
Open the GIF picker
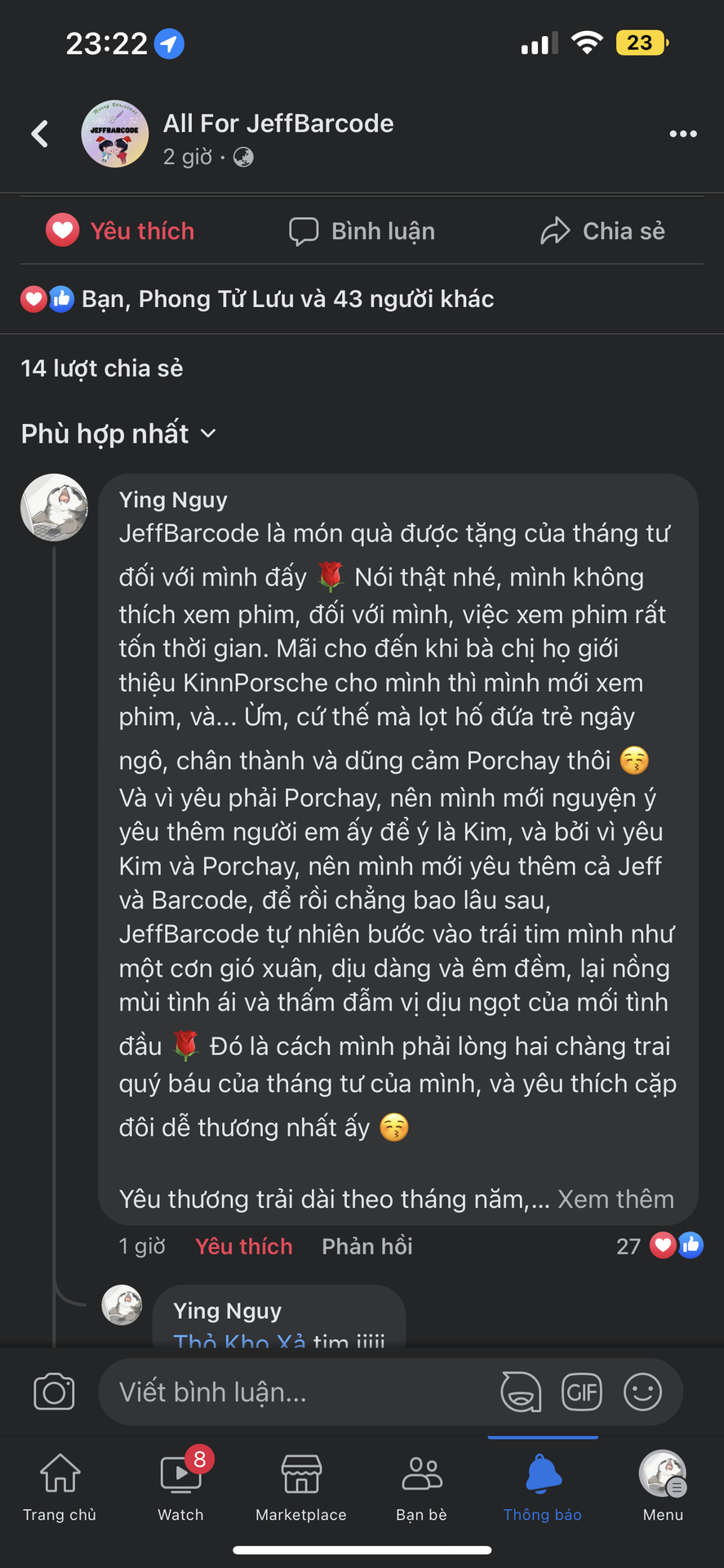pyautogui.click(x=581, y=1392)
